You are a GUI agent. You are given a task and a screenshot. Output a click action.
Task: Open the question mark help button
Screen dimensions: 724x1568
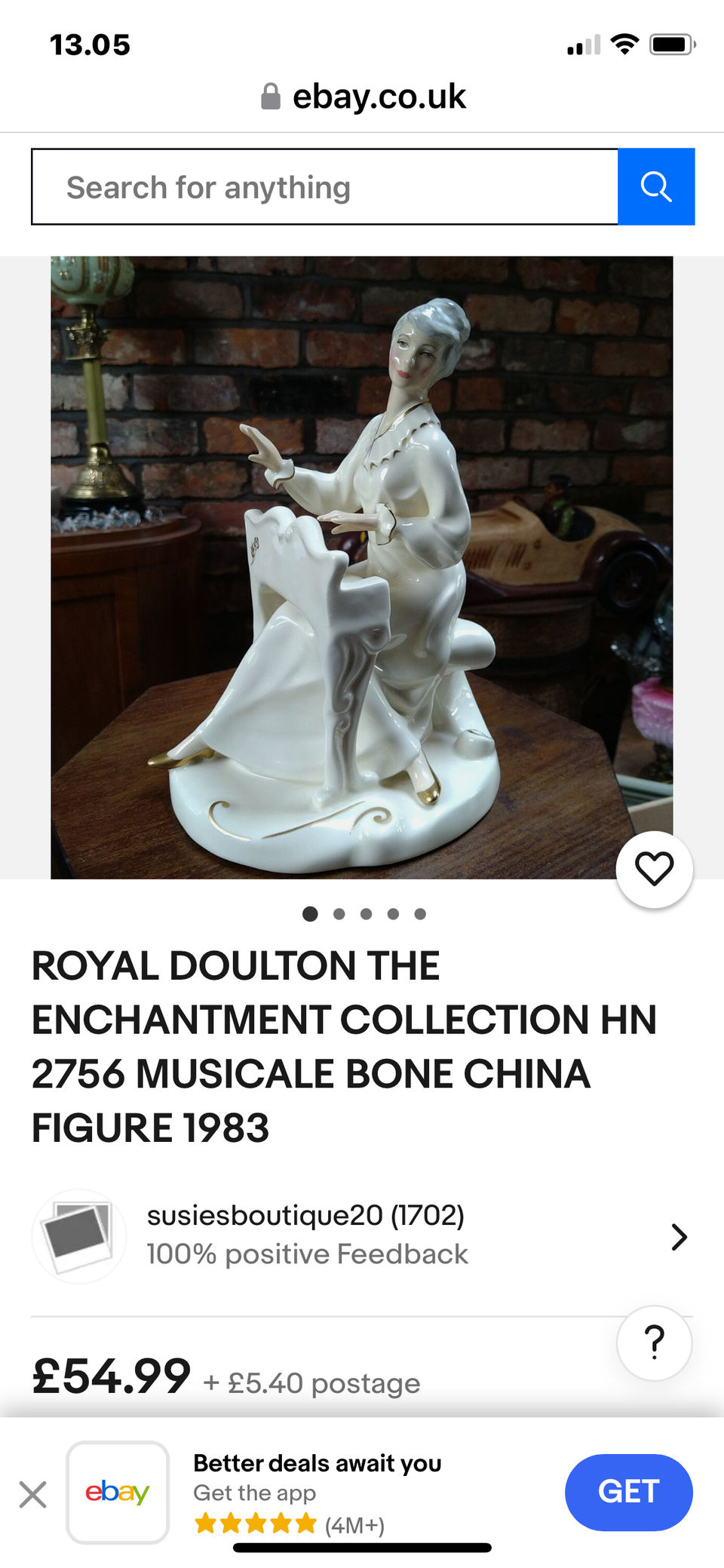pyautogui.click(x=654, y=1342)
